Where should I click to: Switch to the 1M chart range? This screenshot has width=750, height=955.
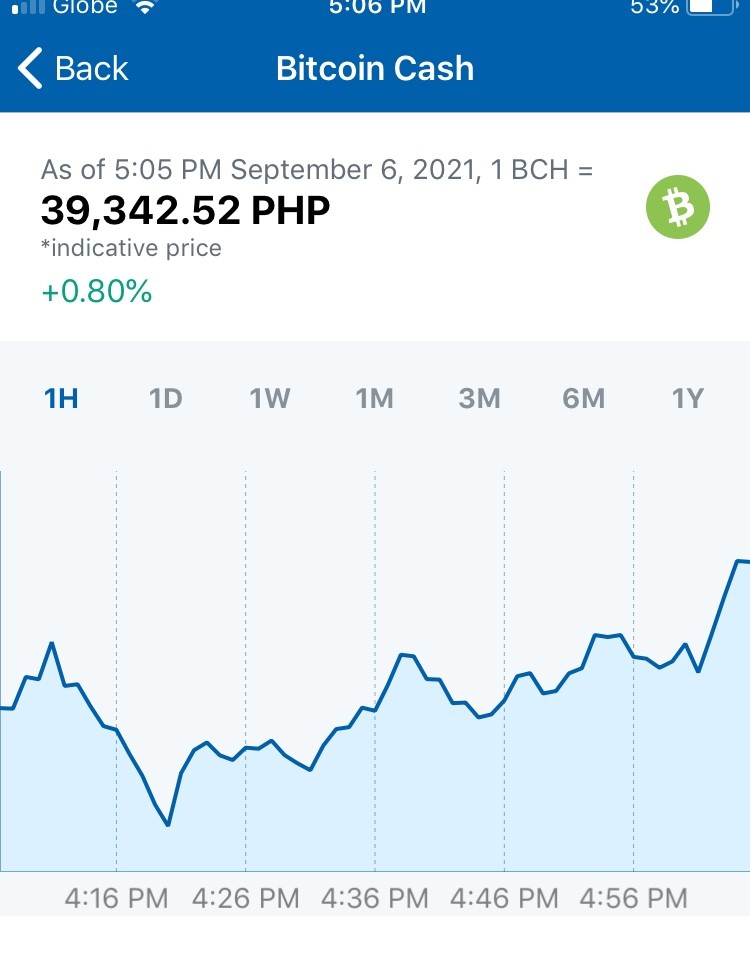coord(374,399)
